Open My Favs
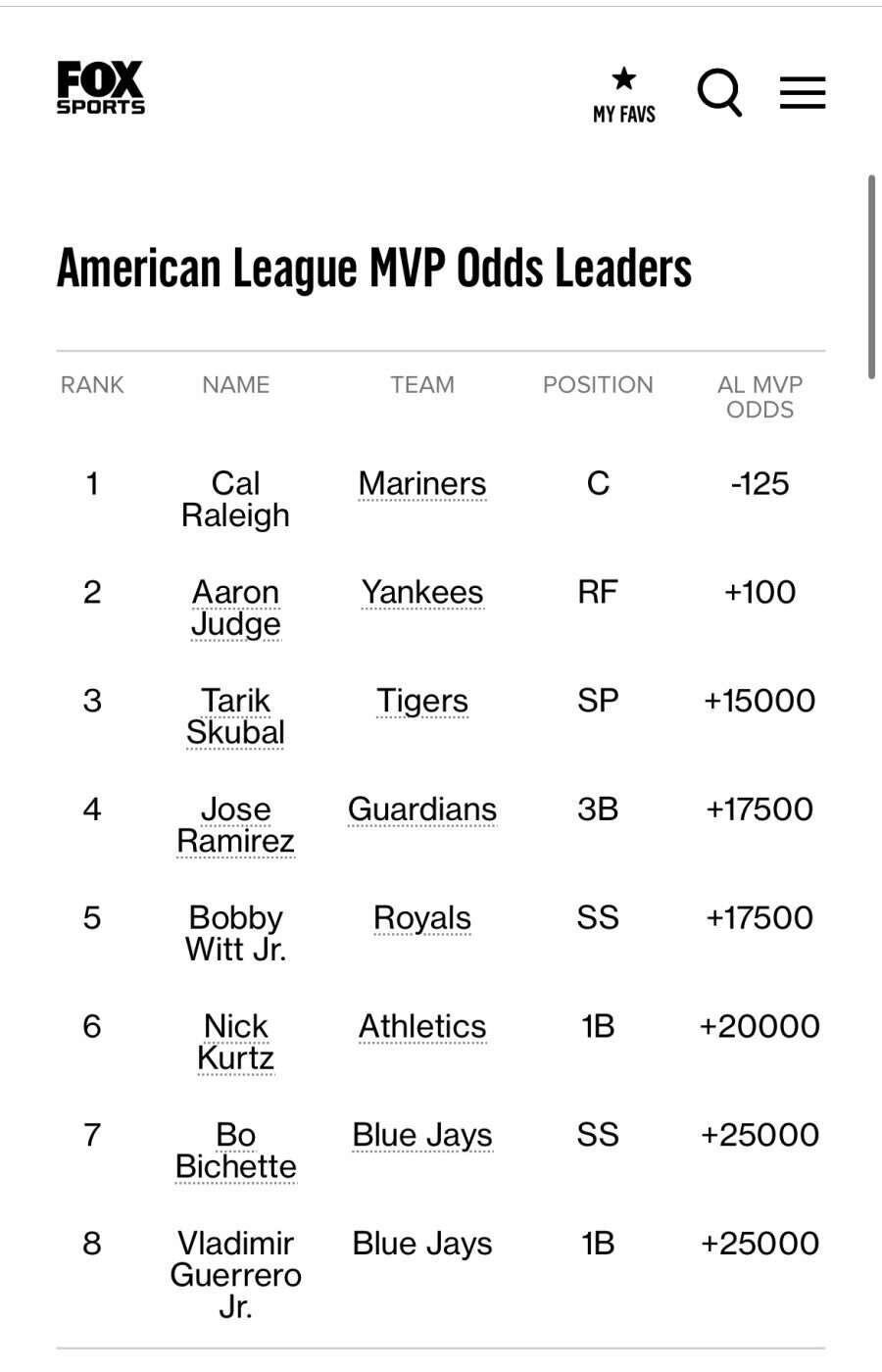 624,95
